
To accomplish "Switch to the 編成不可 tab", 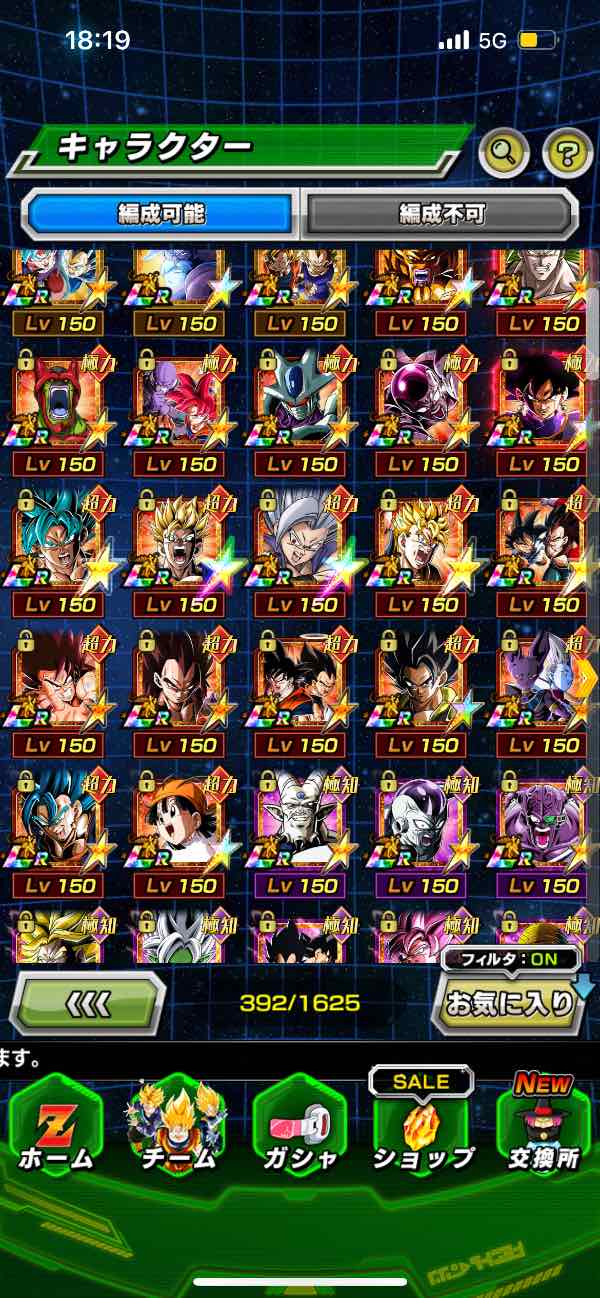I will click(x=441, y=213).
